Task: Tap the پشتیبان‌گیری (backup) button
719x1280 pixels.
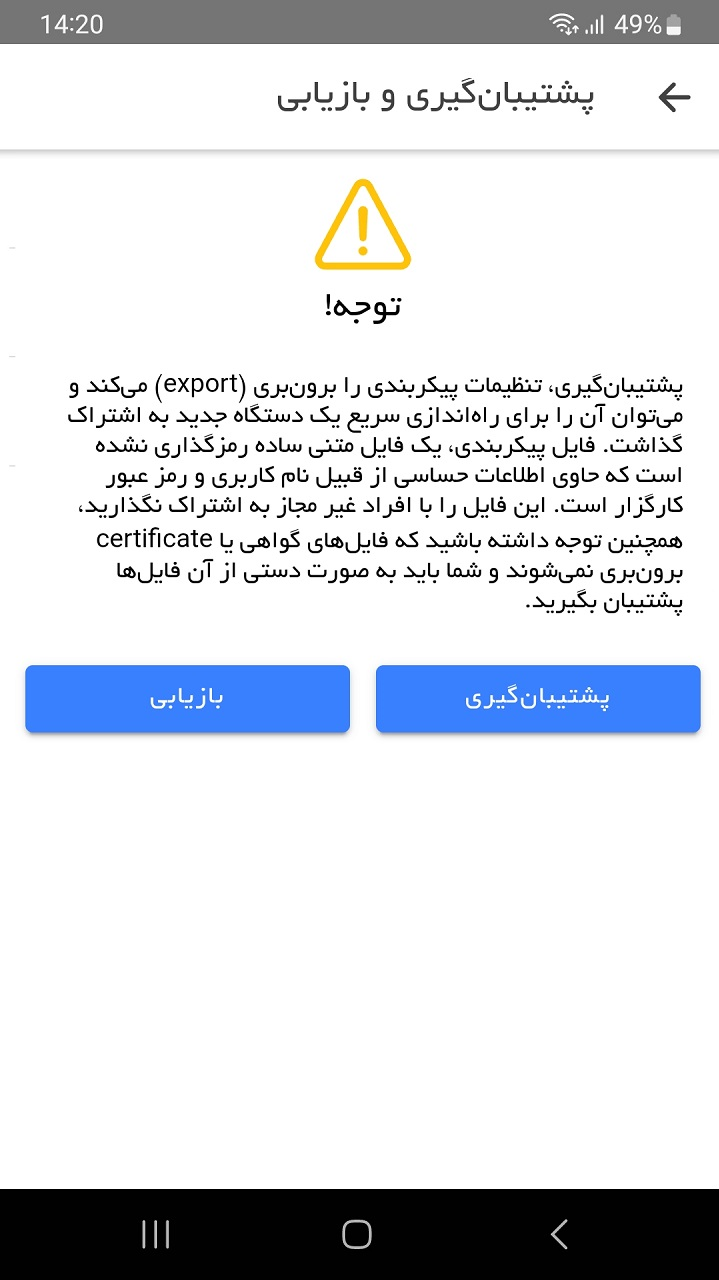Action: tap(537, 699)
